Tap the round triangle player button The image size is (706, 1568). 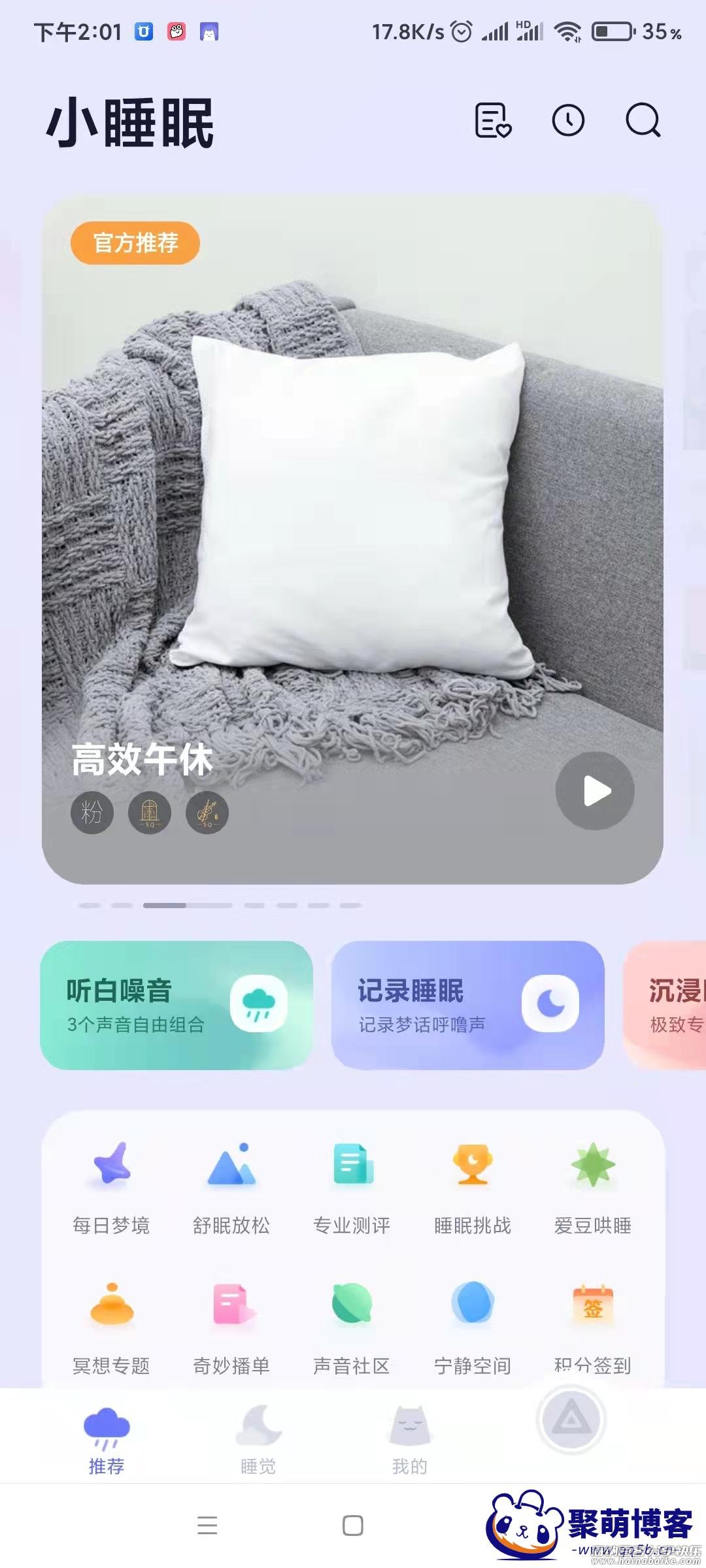pyautogui.click(x=571, y=1419)
